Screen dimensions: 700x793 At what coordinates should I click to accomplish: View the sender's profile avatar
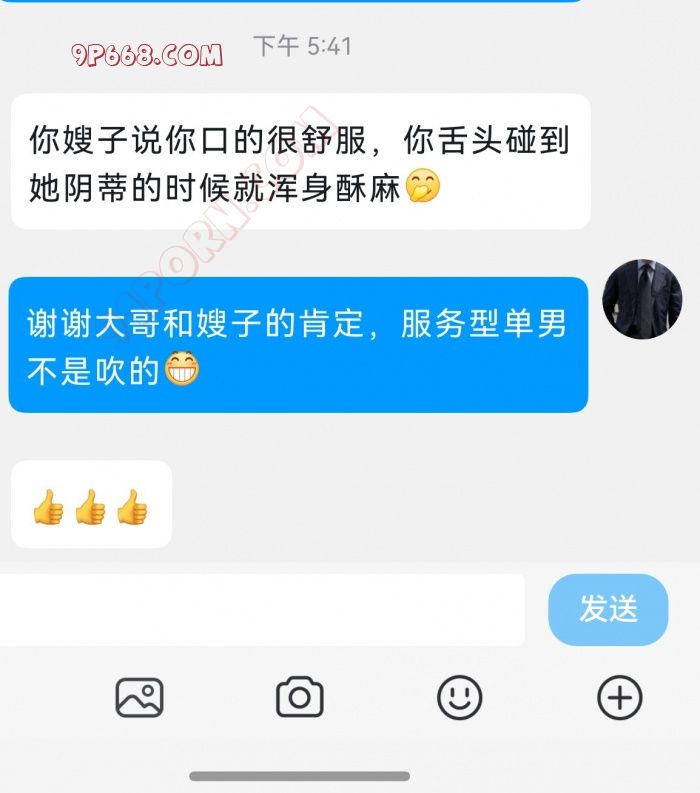[641, 299]
